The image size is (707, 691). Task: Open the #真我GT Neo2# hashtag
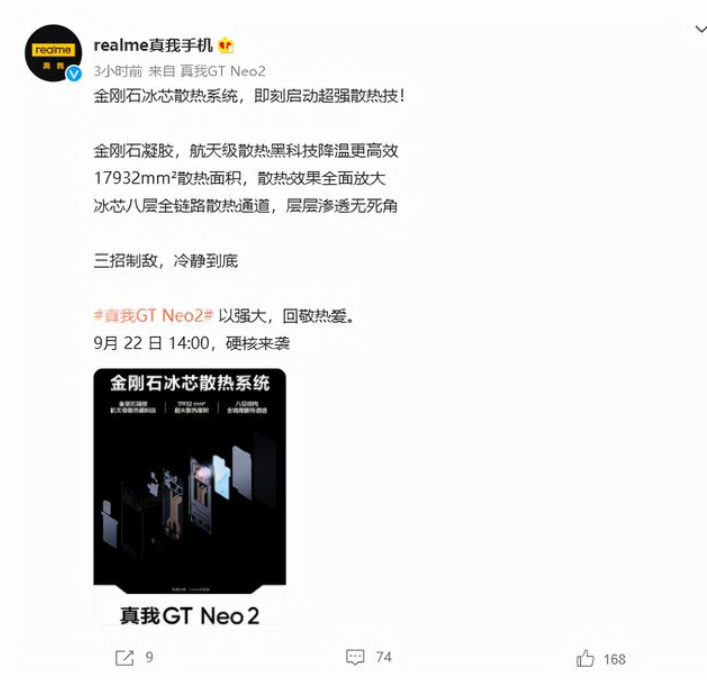pos(153,316)
